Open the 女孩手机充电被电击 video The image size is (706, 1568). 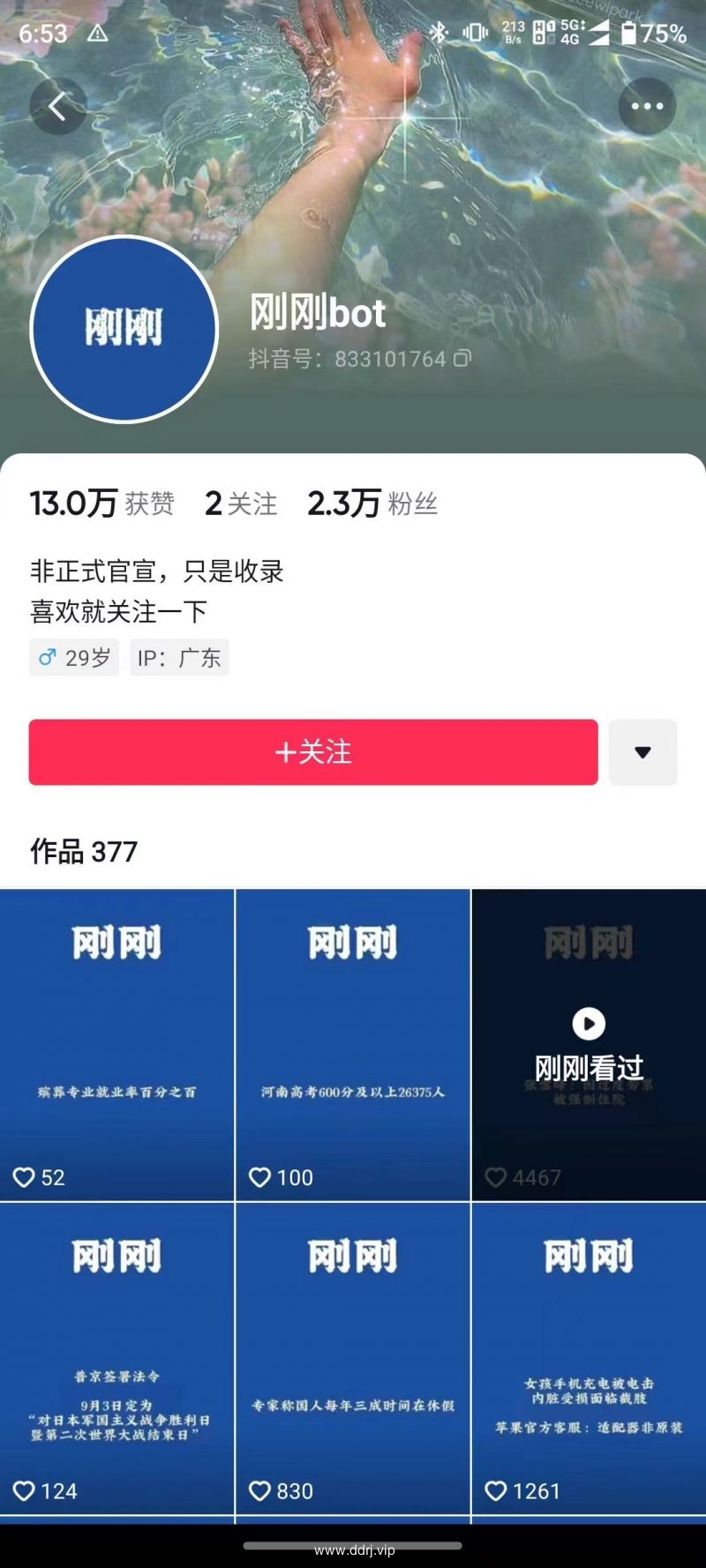click(589, 1358)
